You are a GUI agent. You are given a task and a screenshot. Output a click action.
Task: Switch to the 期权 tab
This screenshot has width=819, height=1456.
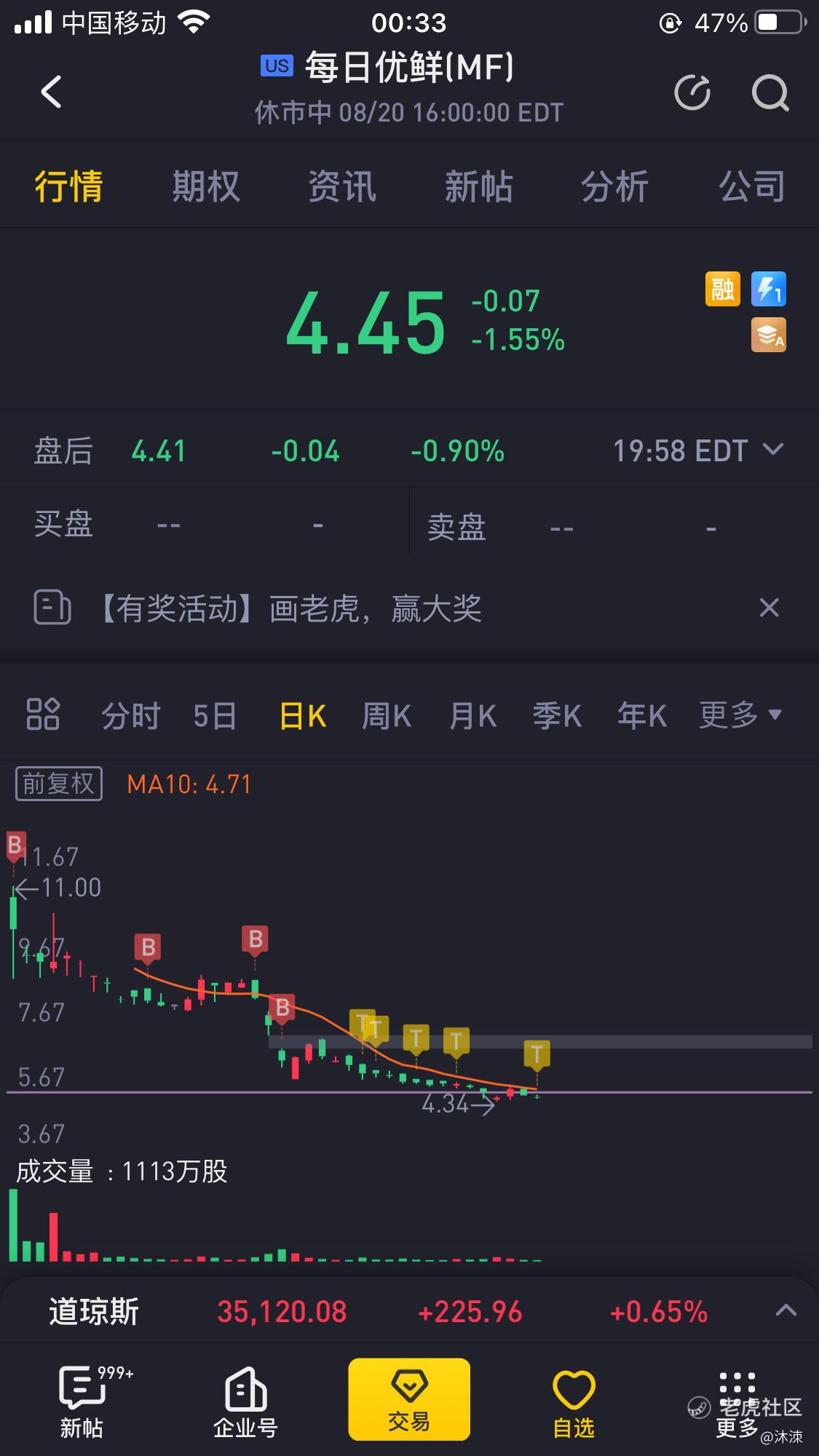[x=206, y=186]
